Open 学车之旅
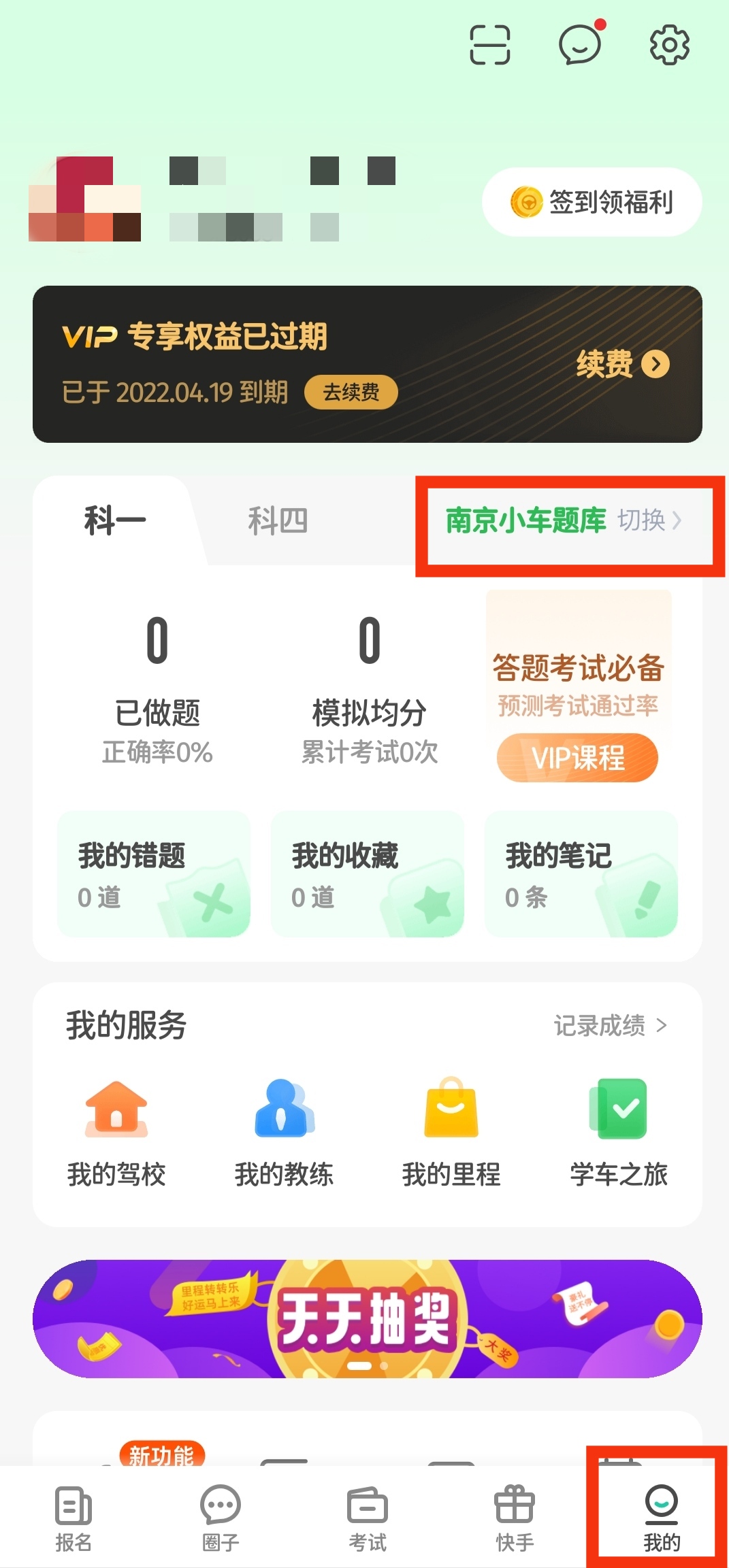 [618, 1132]
